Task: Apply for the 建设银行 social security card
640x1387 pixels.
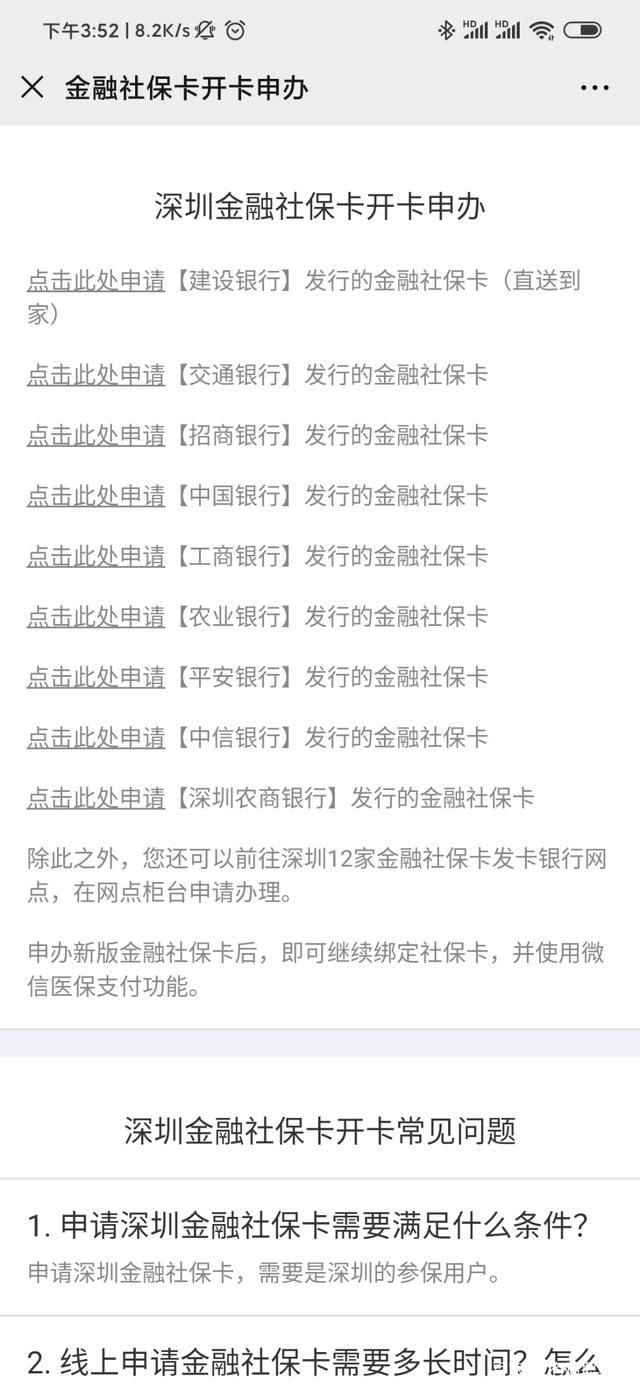Action: (x=96, y=281)
